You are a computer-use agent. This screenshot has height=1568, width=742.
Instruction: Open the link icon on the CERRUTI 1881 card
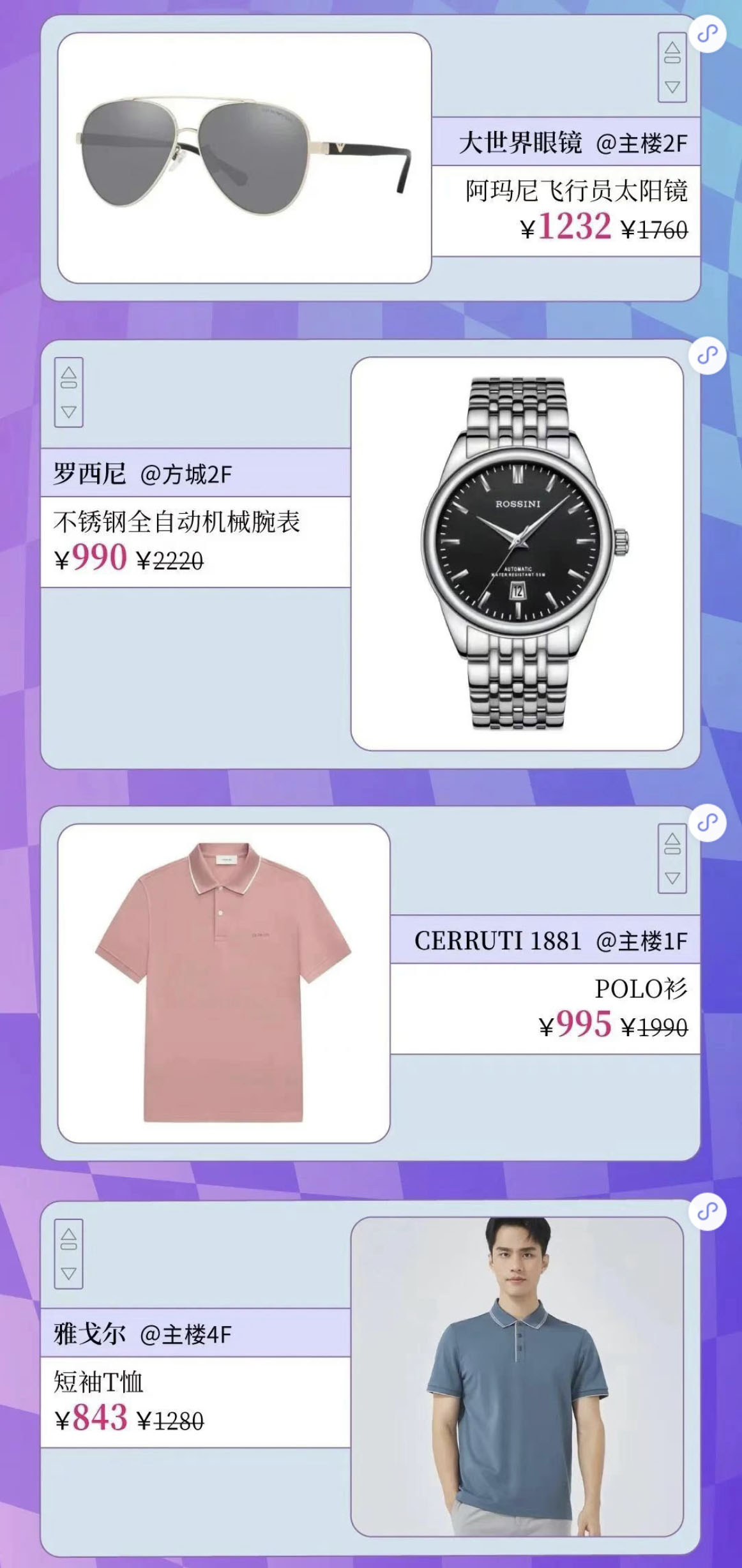pyautogui.click(x=708, y=822)
